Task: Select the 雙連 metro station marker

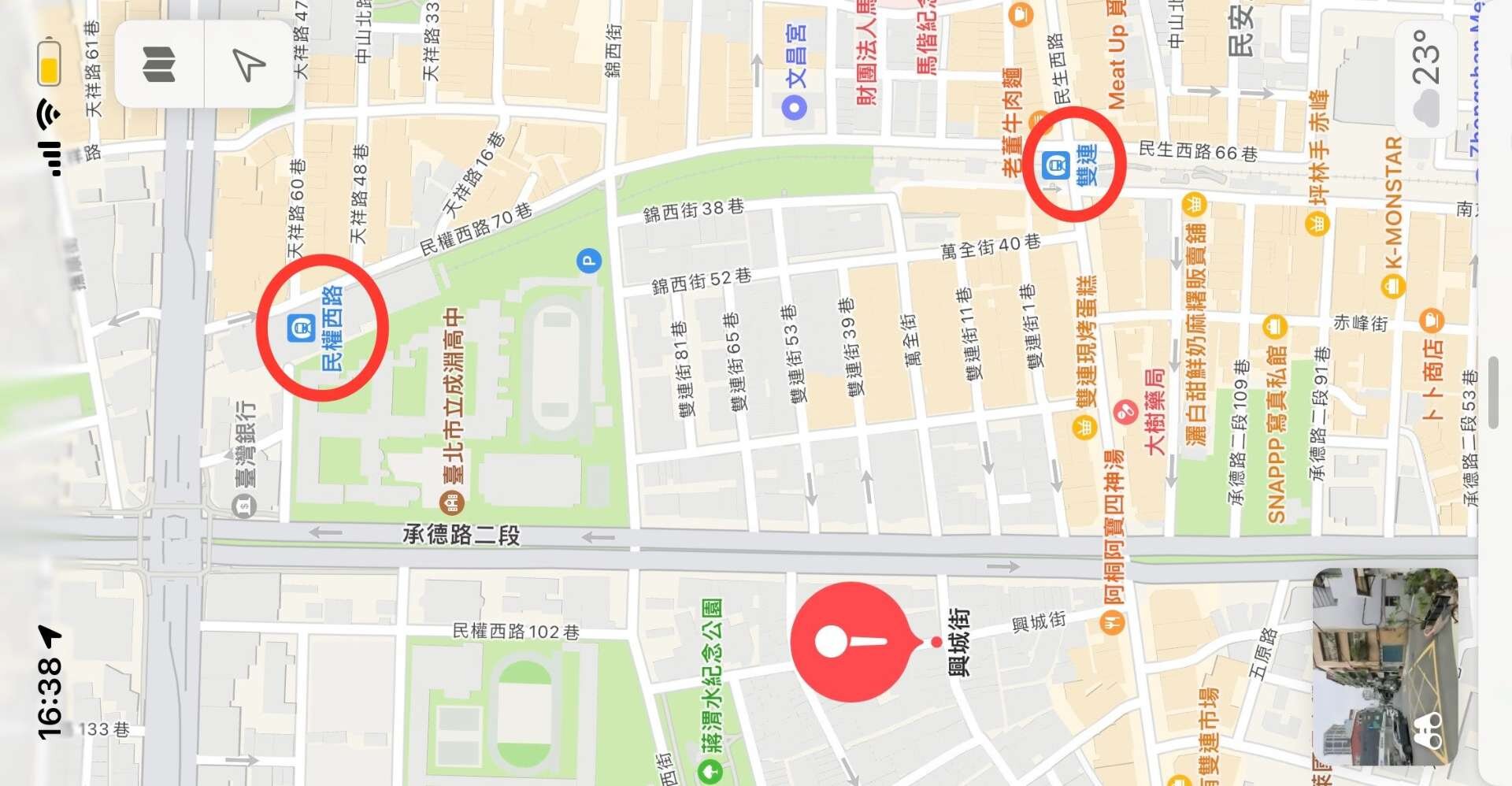Action: (1056, 165)
